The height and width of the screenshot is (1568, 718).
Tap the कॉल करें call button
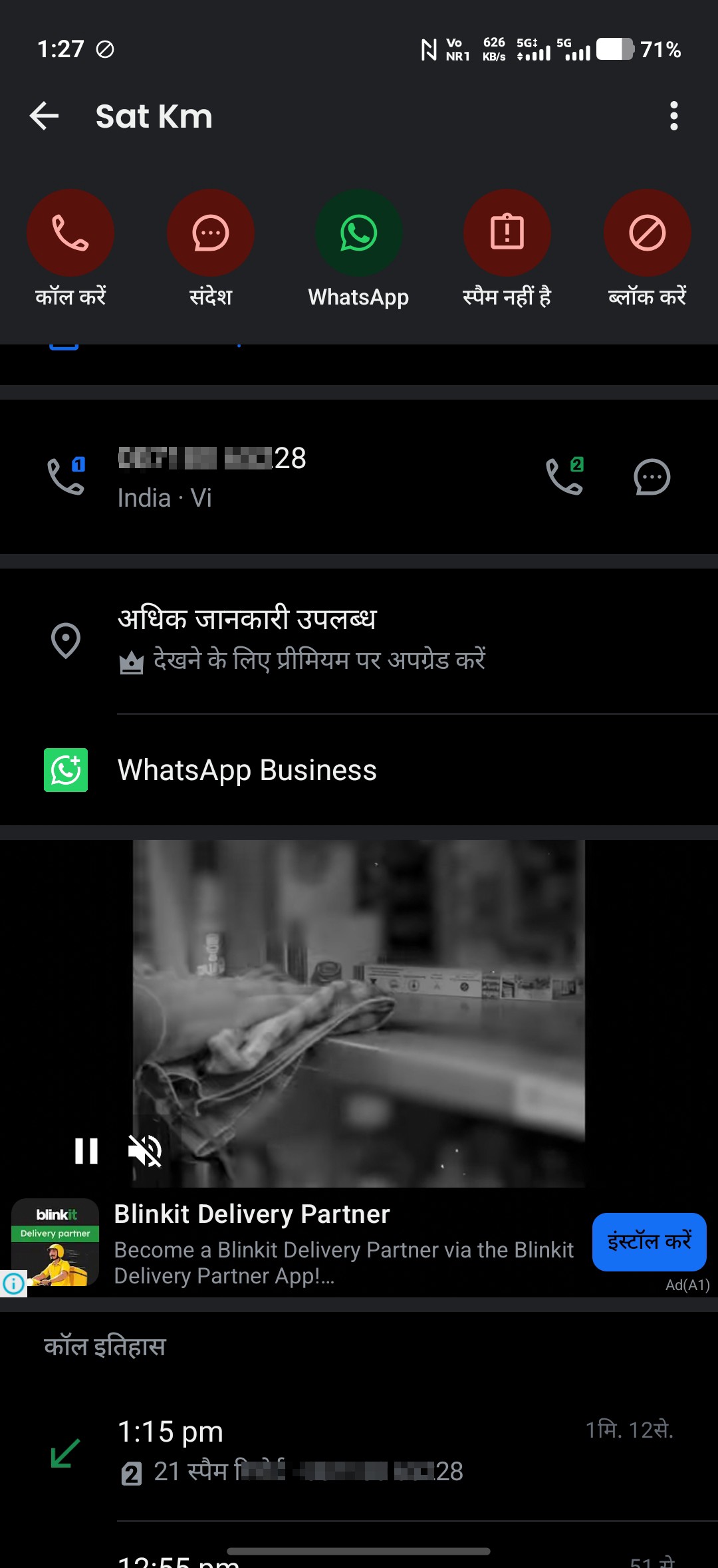[x=70, y=249]
